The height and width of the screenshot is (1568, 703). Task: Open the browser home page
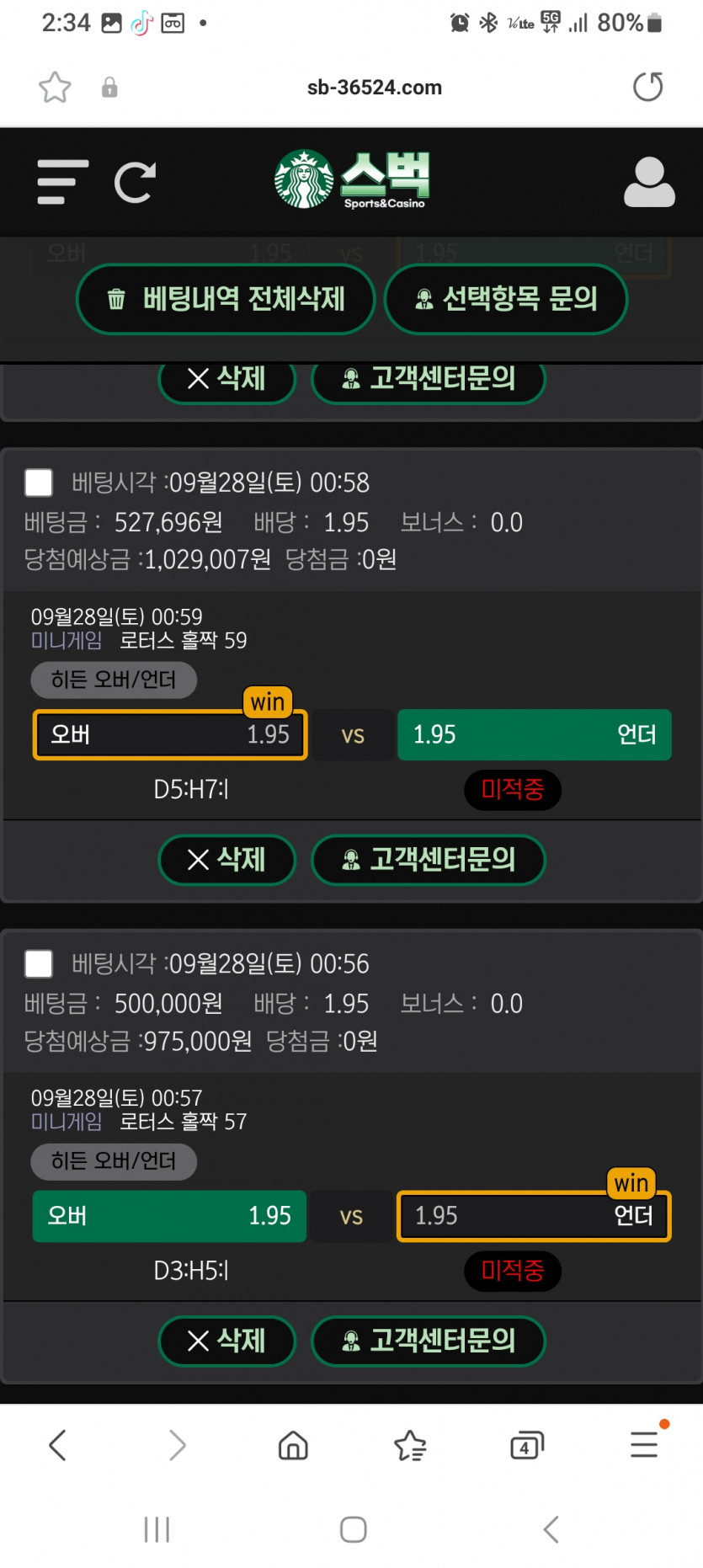coord(293,1445)
